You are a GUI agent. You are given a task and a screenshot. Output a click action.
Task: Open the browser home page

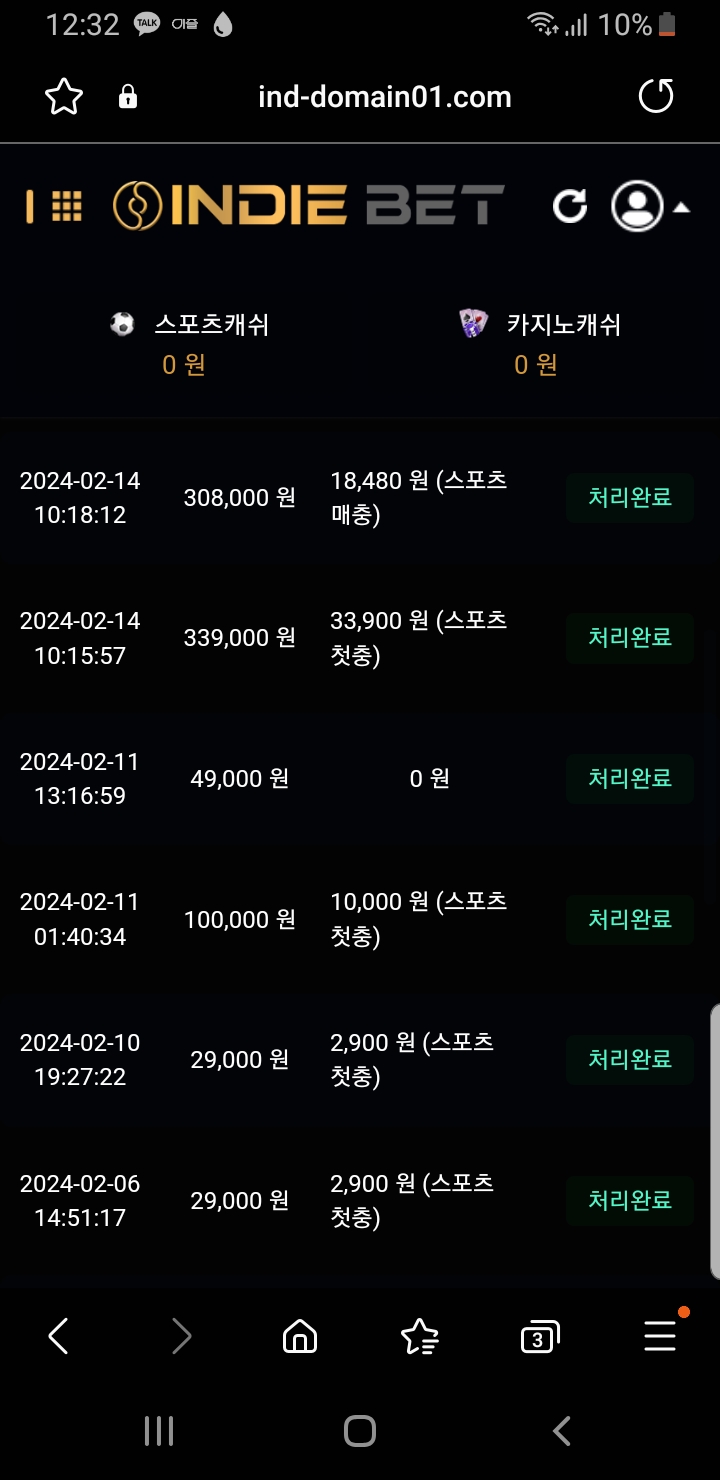(x=300, y=1336)
